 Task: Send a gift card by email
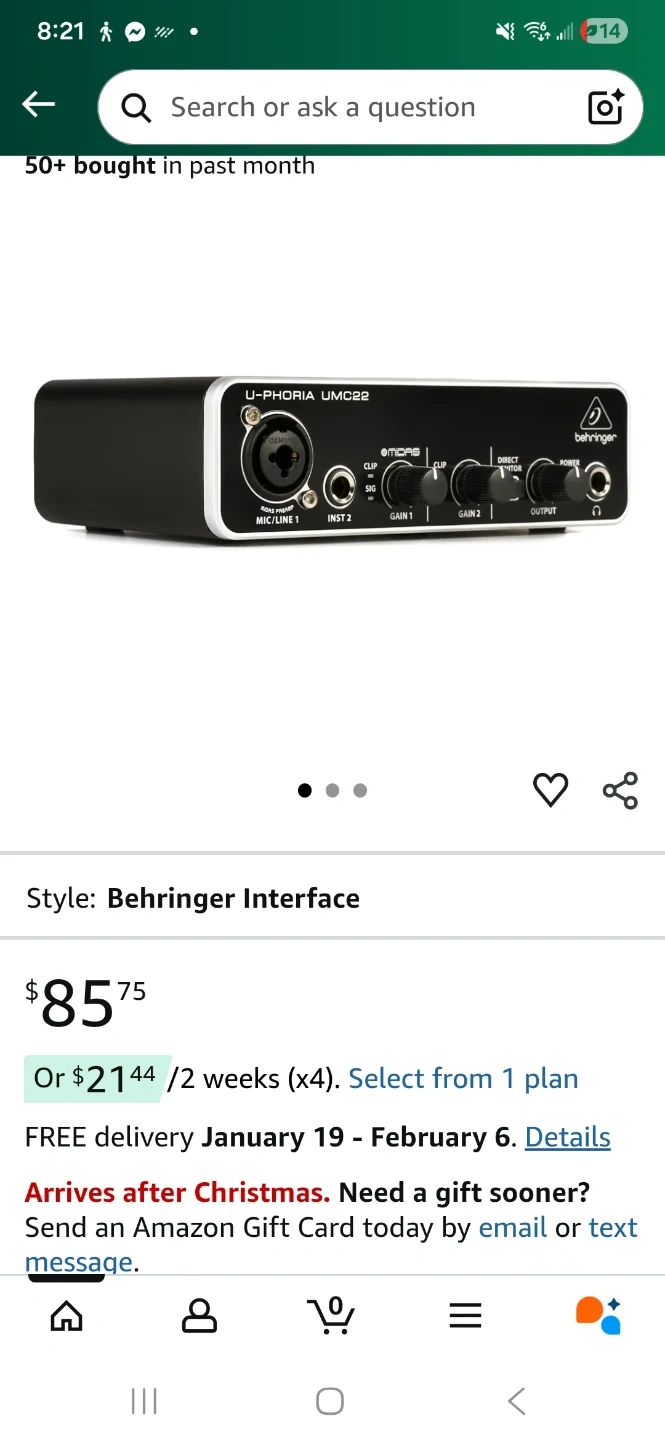coord(512,1227)
